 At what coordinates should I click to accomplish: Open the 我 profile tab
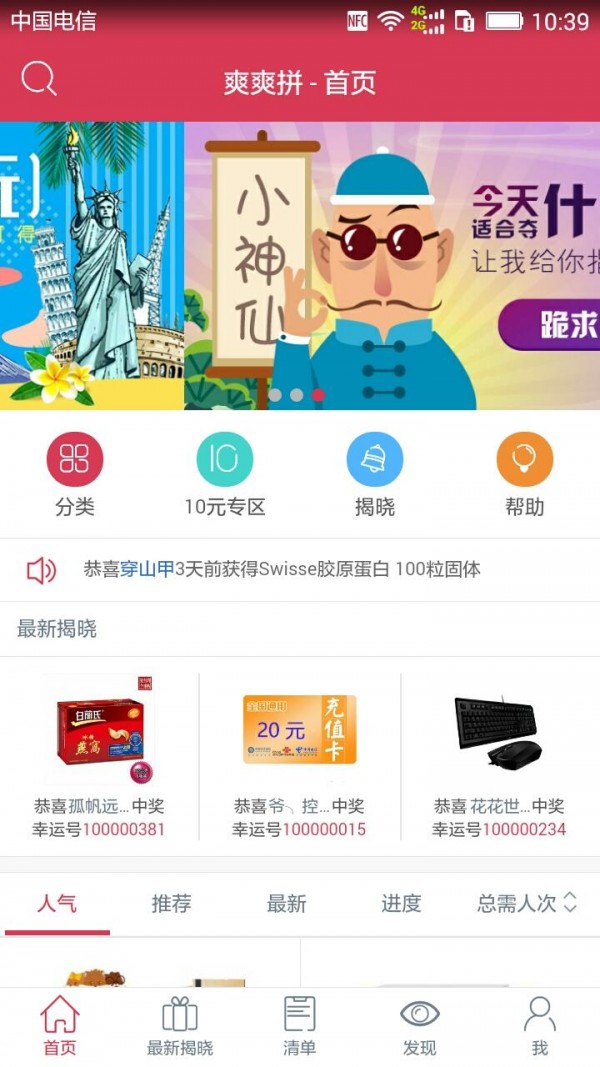(x=540, y=1027)
